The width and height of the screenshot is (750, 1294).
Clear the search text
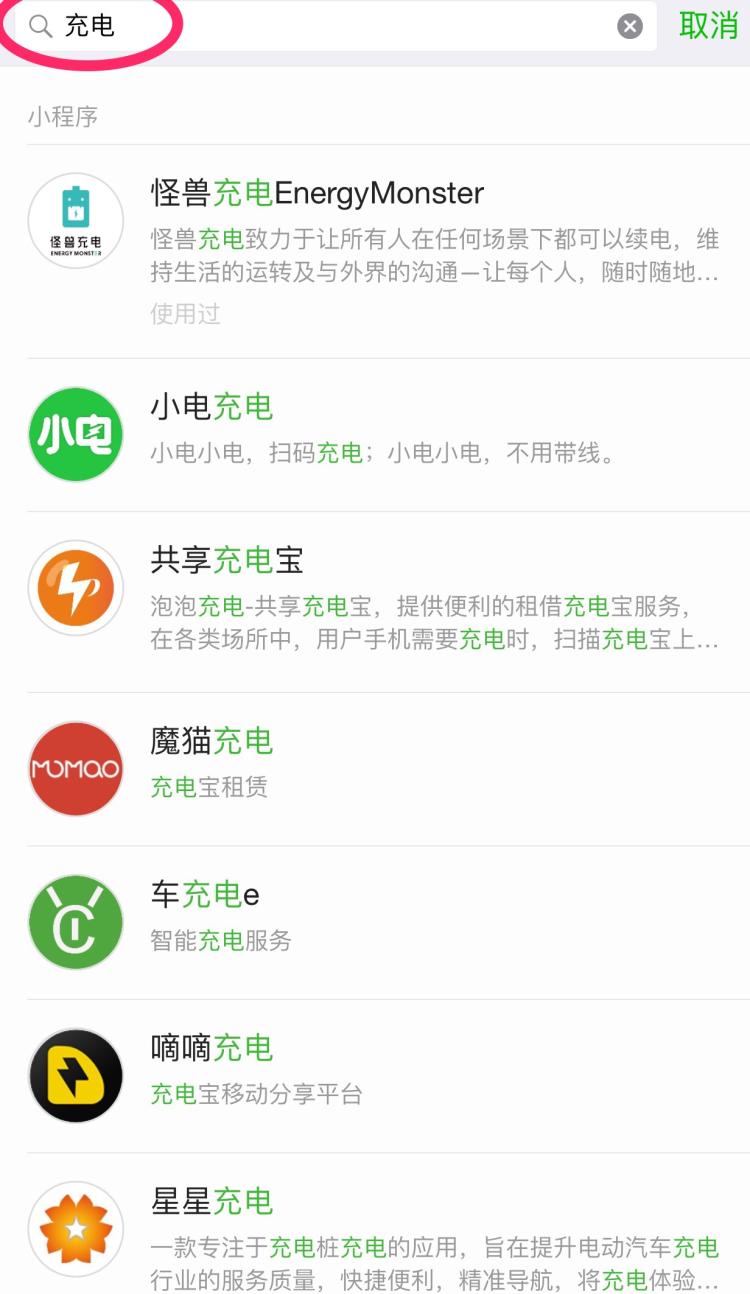[x=630, y=26]
